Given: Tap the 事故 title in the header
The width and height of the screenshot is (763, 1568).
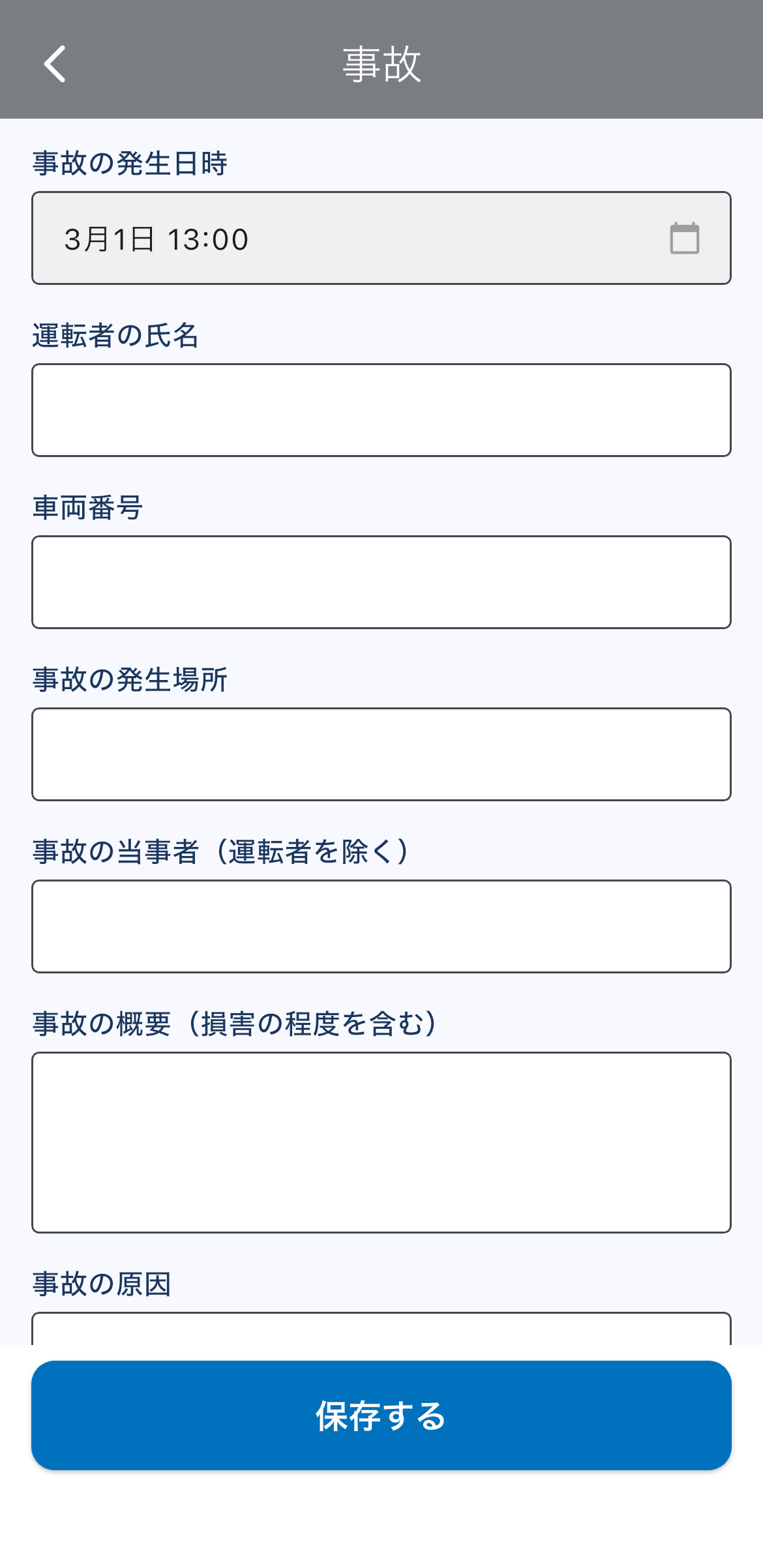Looking at the screenshot, I should click(x=381, y=65).
